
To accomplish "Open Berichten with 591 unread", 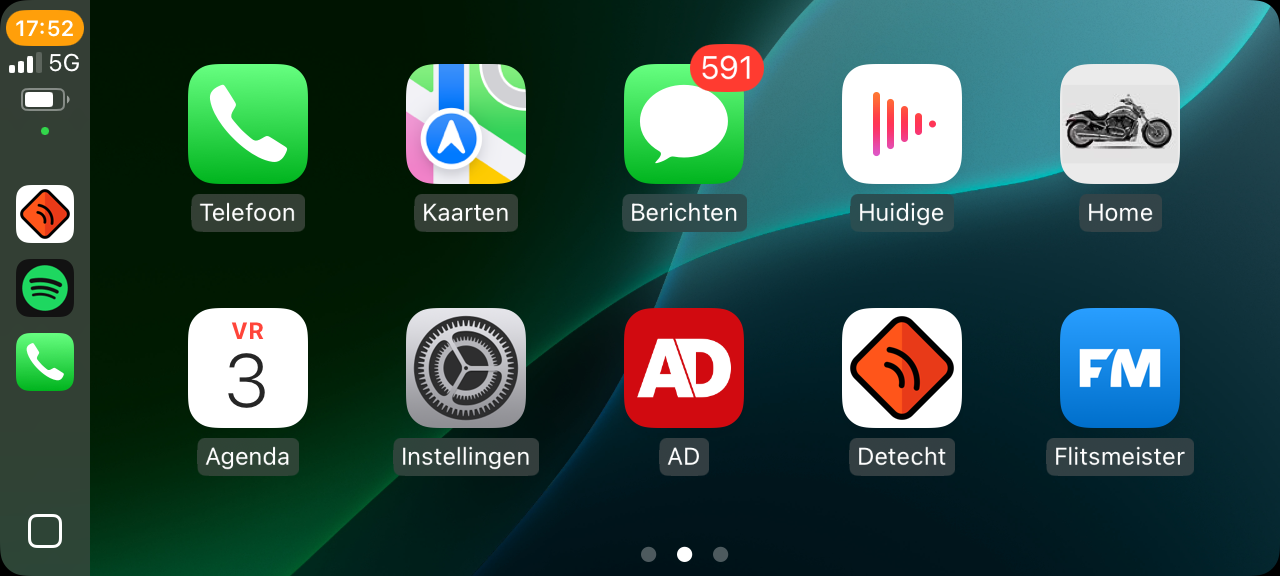I will click(683, 124).
